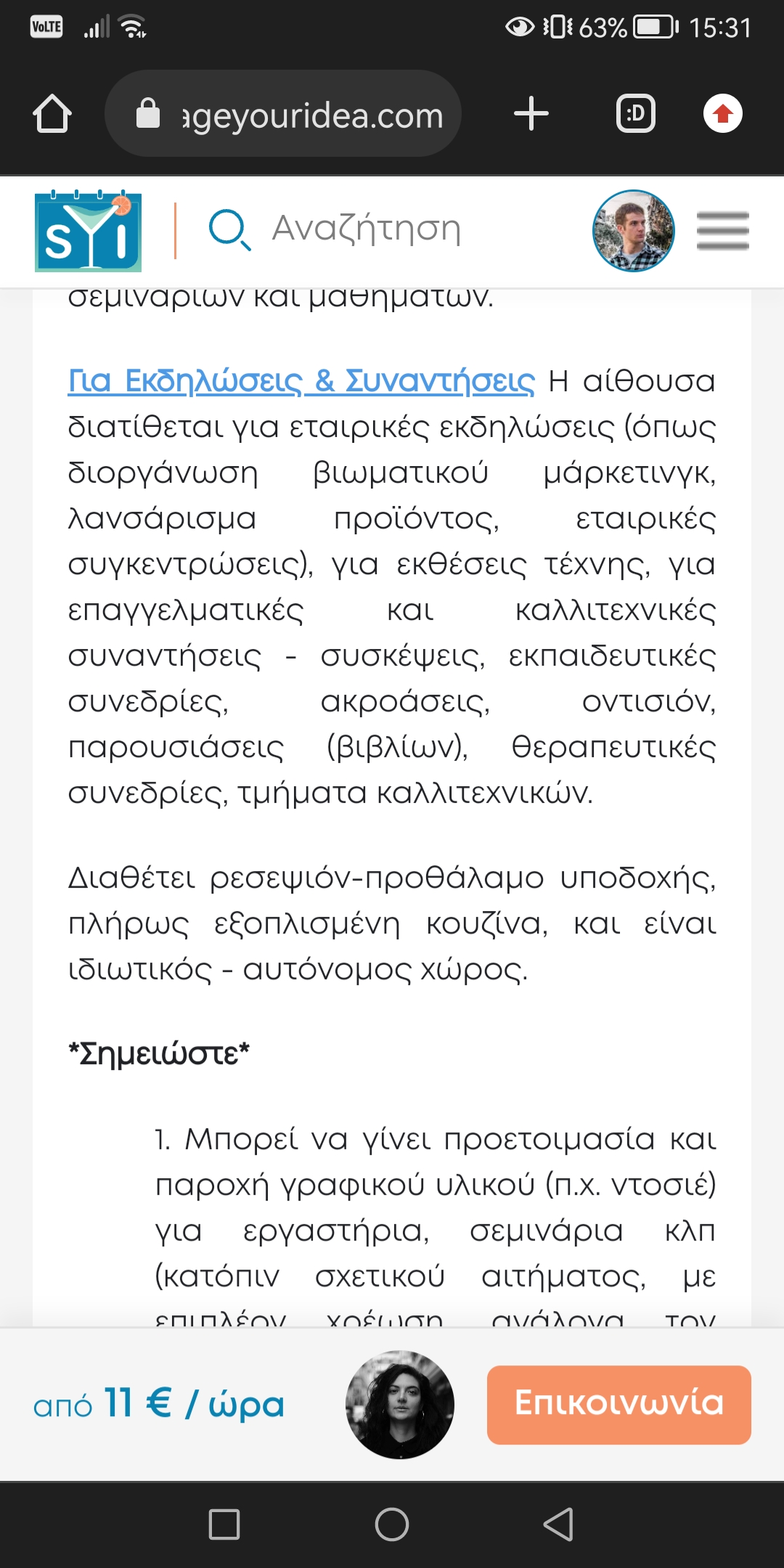
Task: Tap the SYI logo to go home
Action: (89, 232)
